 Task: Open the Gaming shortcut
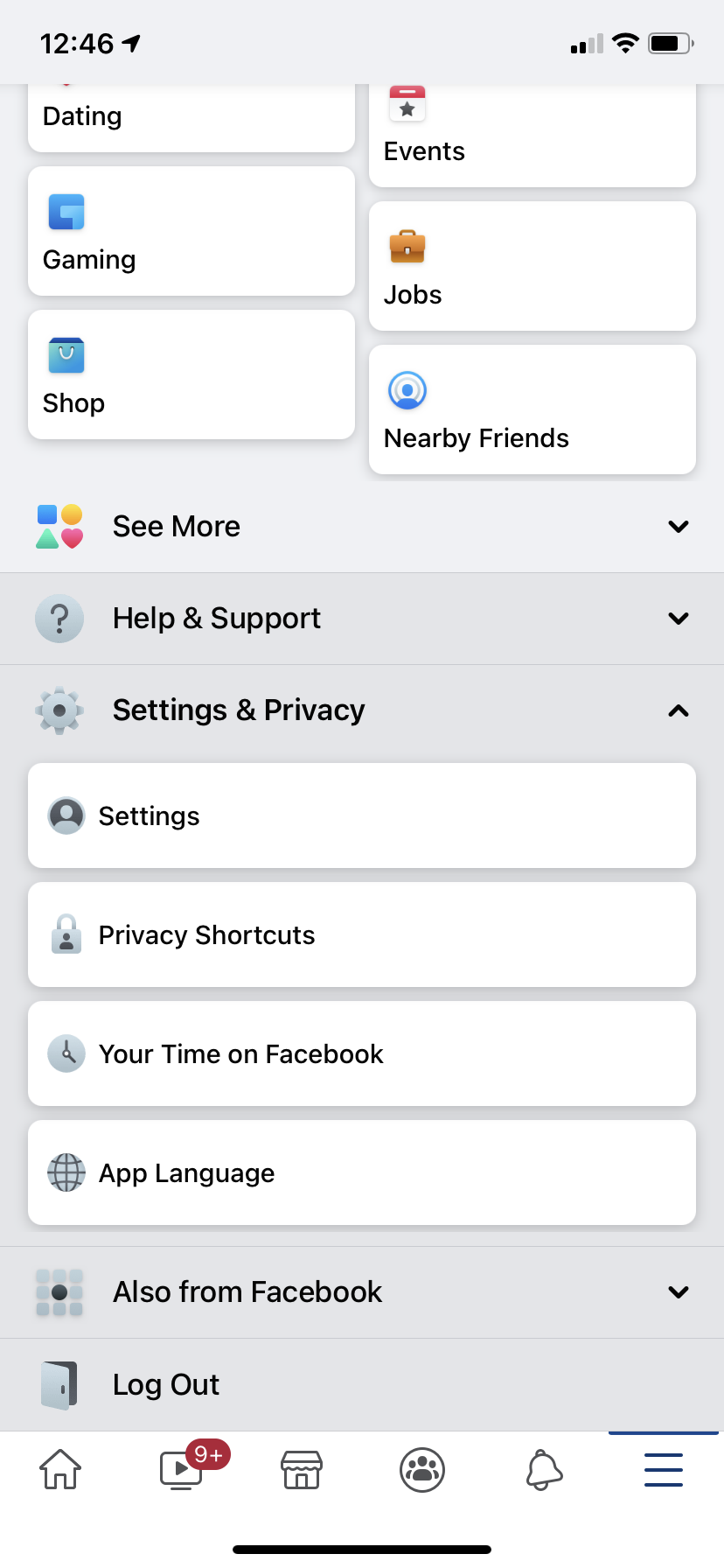tap(191, 231)
